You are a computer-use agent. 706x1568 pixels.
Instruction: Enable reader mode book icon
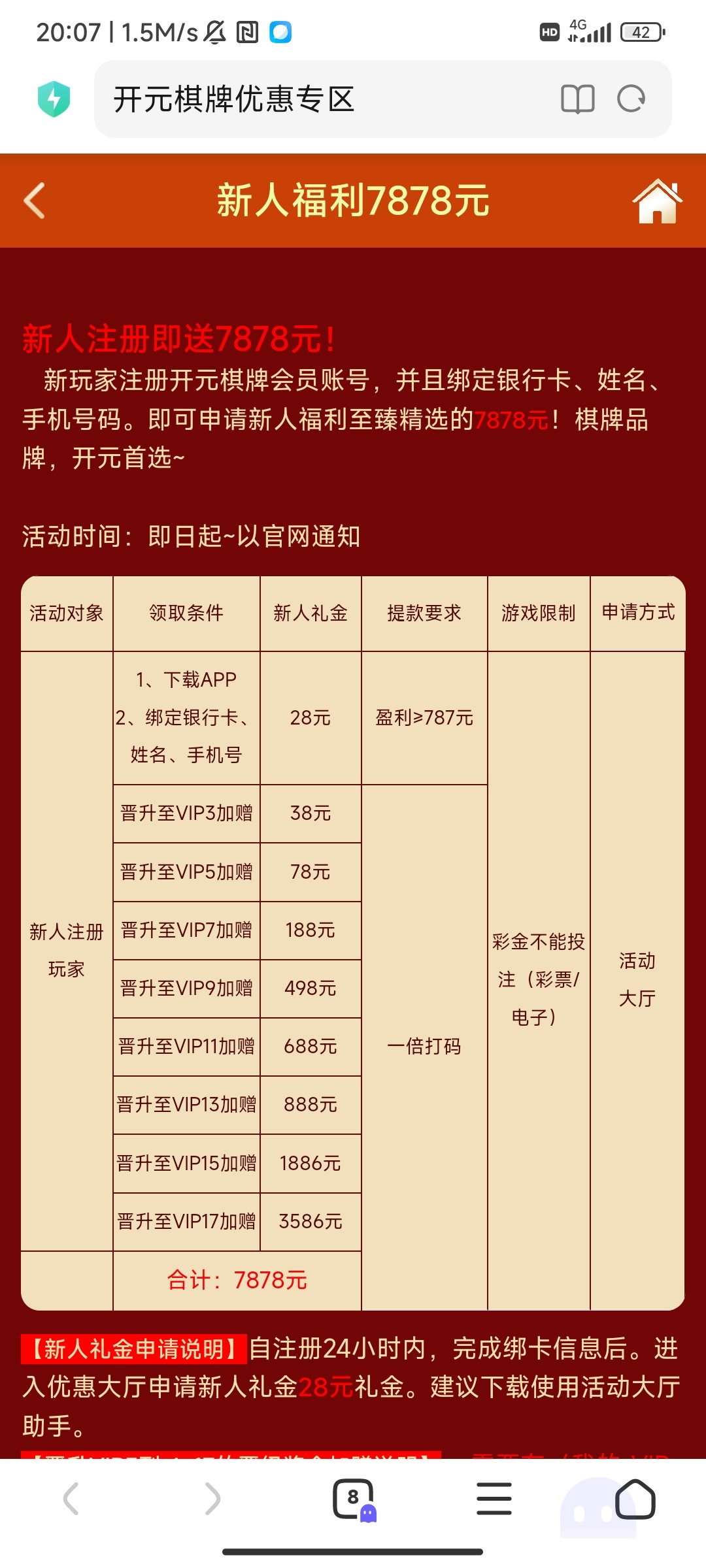[x=577, y=99]
